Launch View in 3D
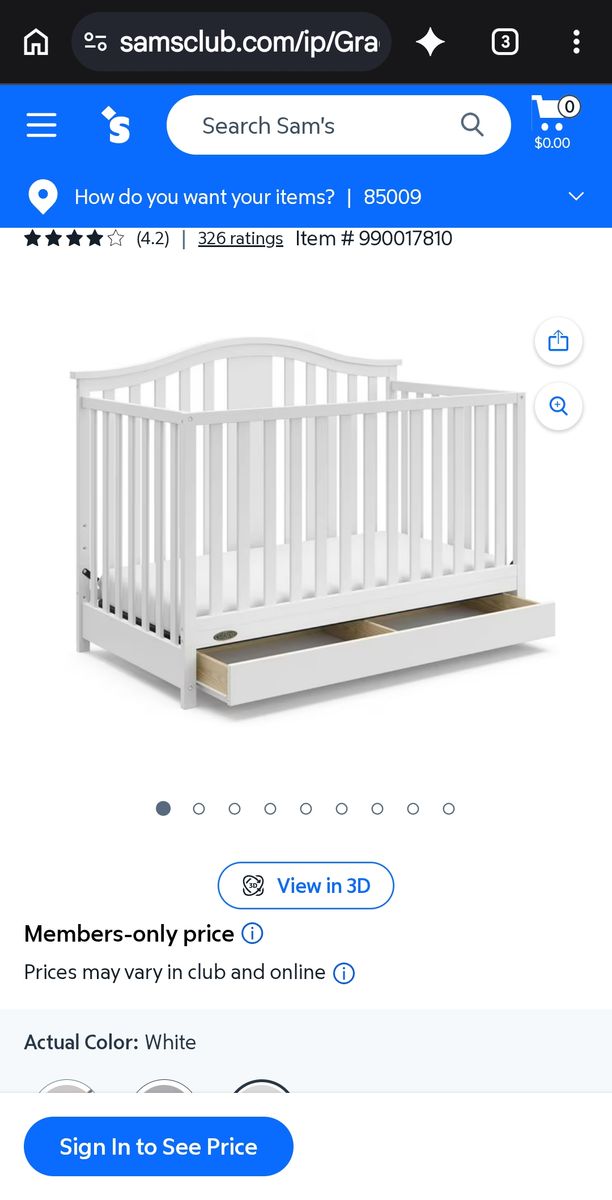This screenshot has height=1200, width=612. coord(306,885)
